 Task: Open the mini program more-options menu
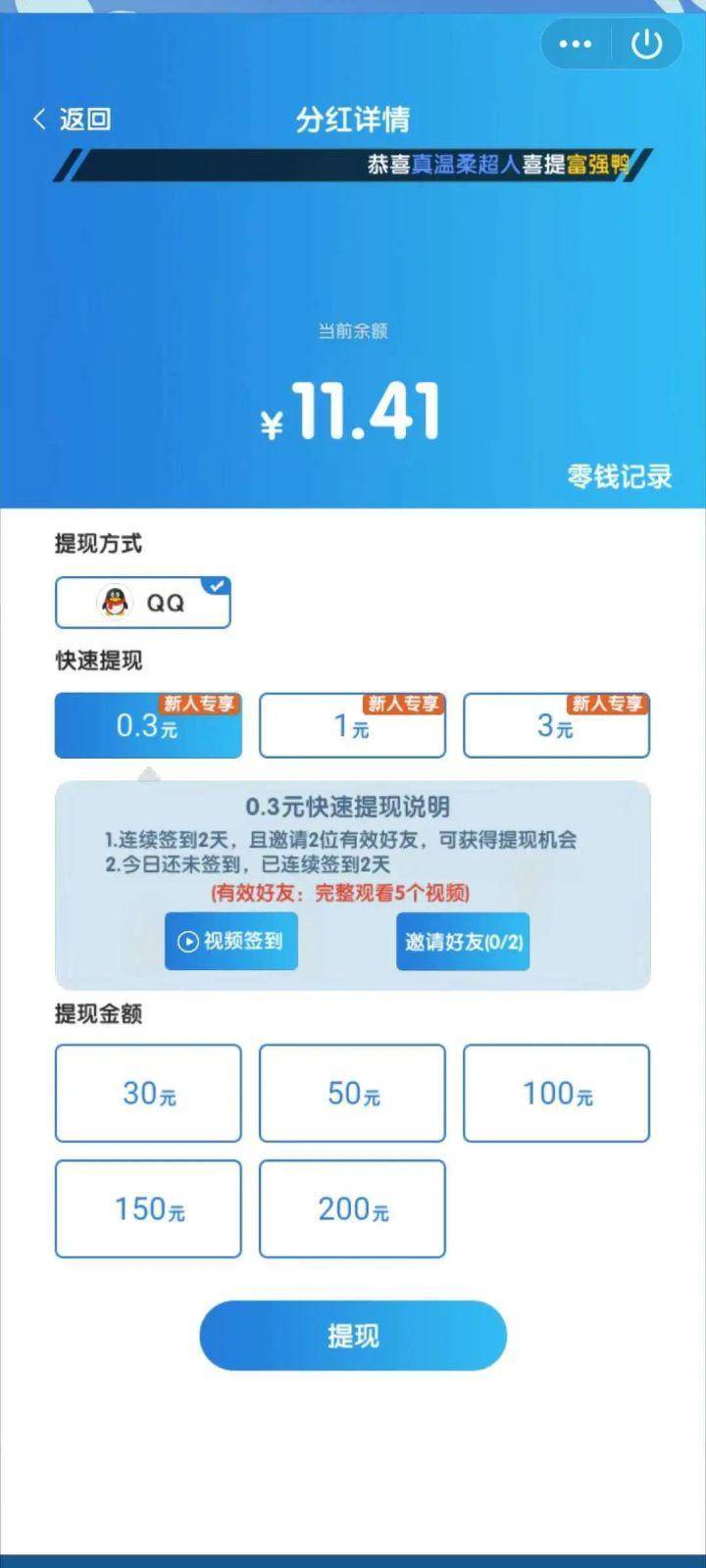[x=575, y=44]
